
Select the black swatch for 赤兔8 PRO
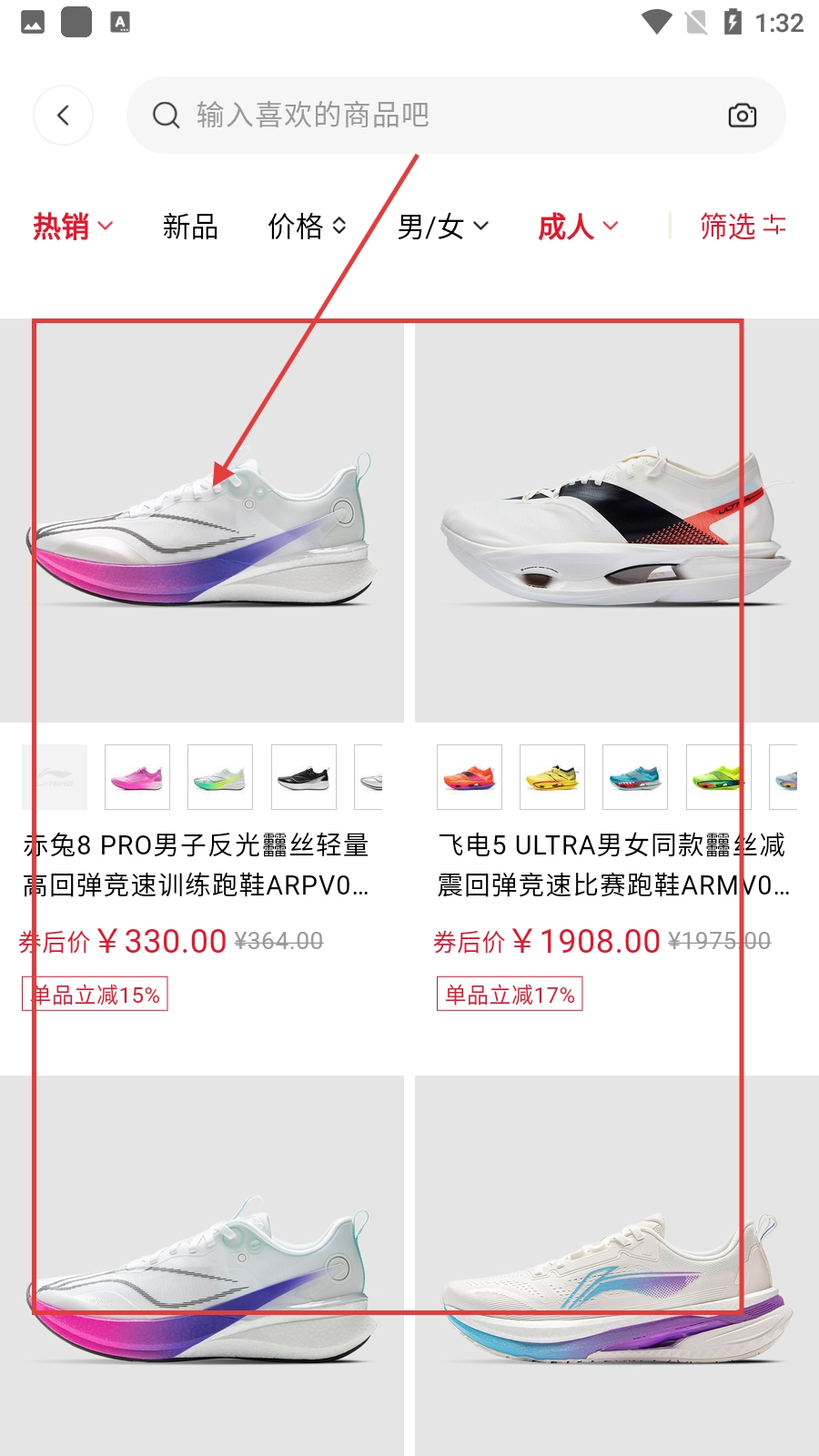[304, 777]
